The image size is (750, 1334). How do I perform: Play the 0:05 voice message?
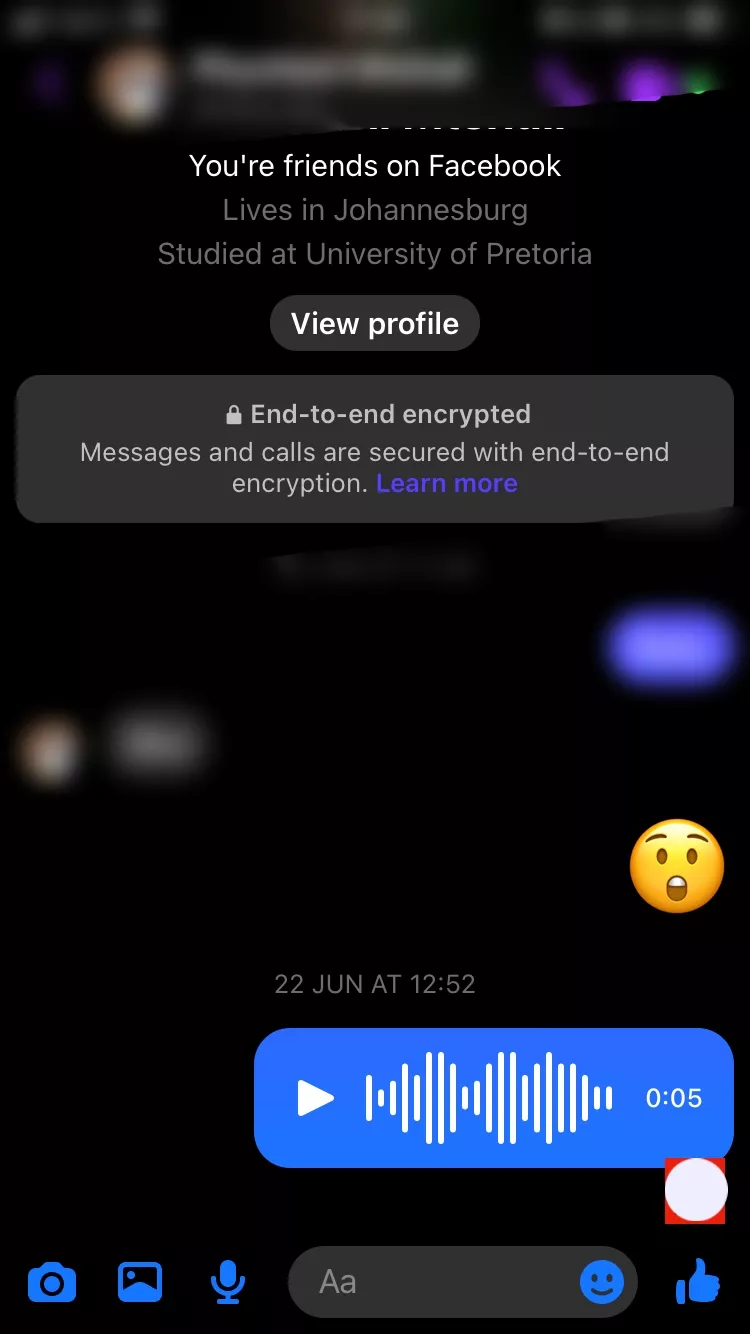[316, 1098]
